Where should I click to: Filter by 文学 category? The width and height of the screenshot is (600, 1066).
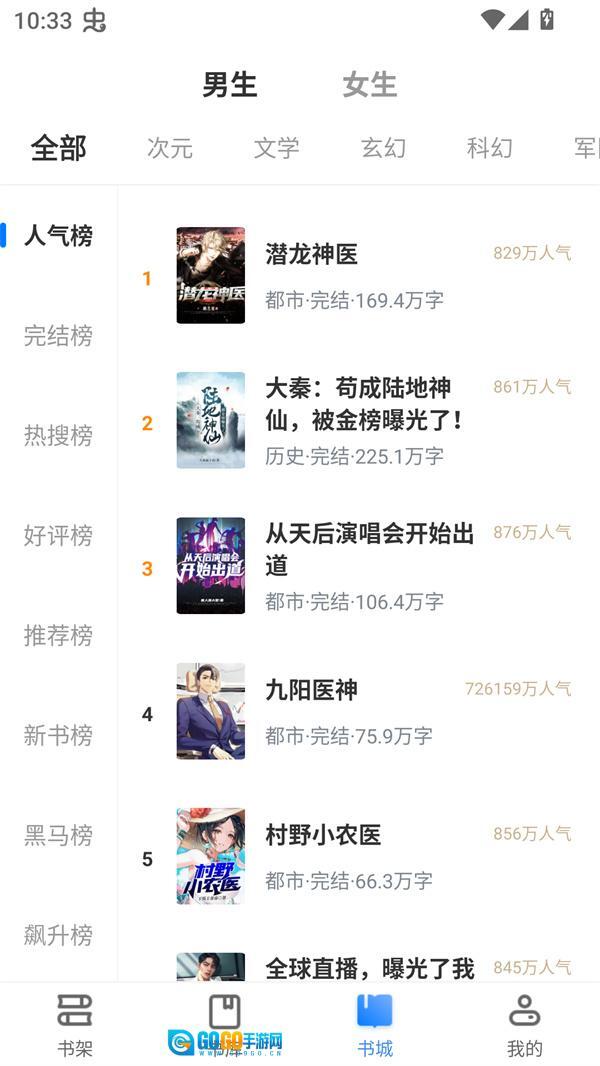coord(276,148)
